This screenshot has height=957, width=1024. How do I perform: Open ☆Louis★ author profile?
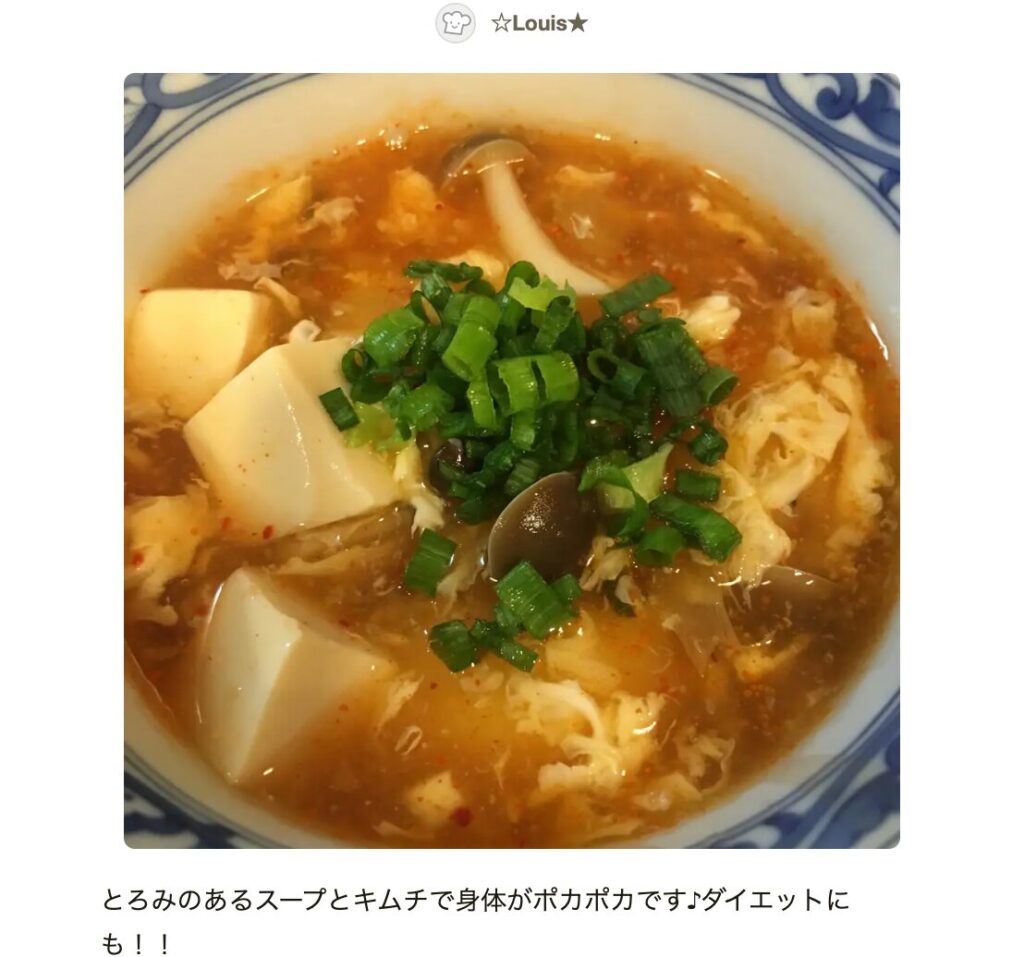point(538,24)
